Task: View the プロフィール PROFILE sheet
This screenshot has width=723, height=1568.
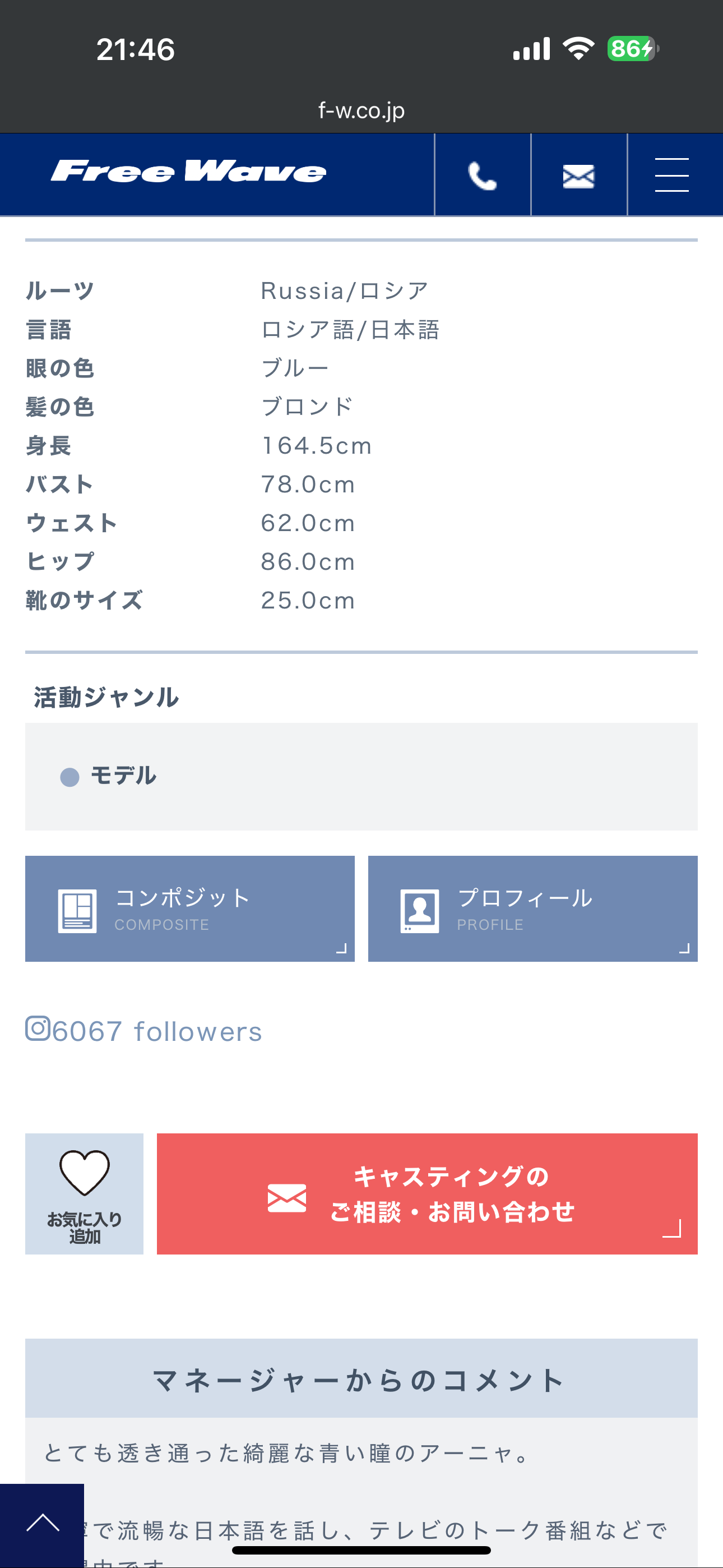Action: pos(532,909)
